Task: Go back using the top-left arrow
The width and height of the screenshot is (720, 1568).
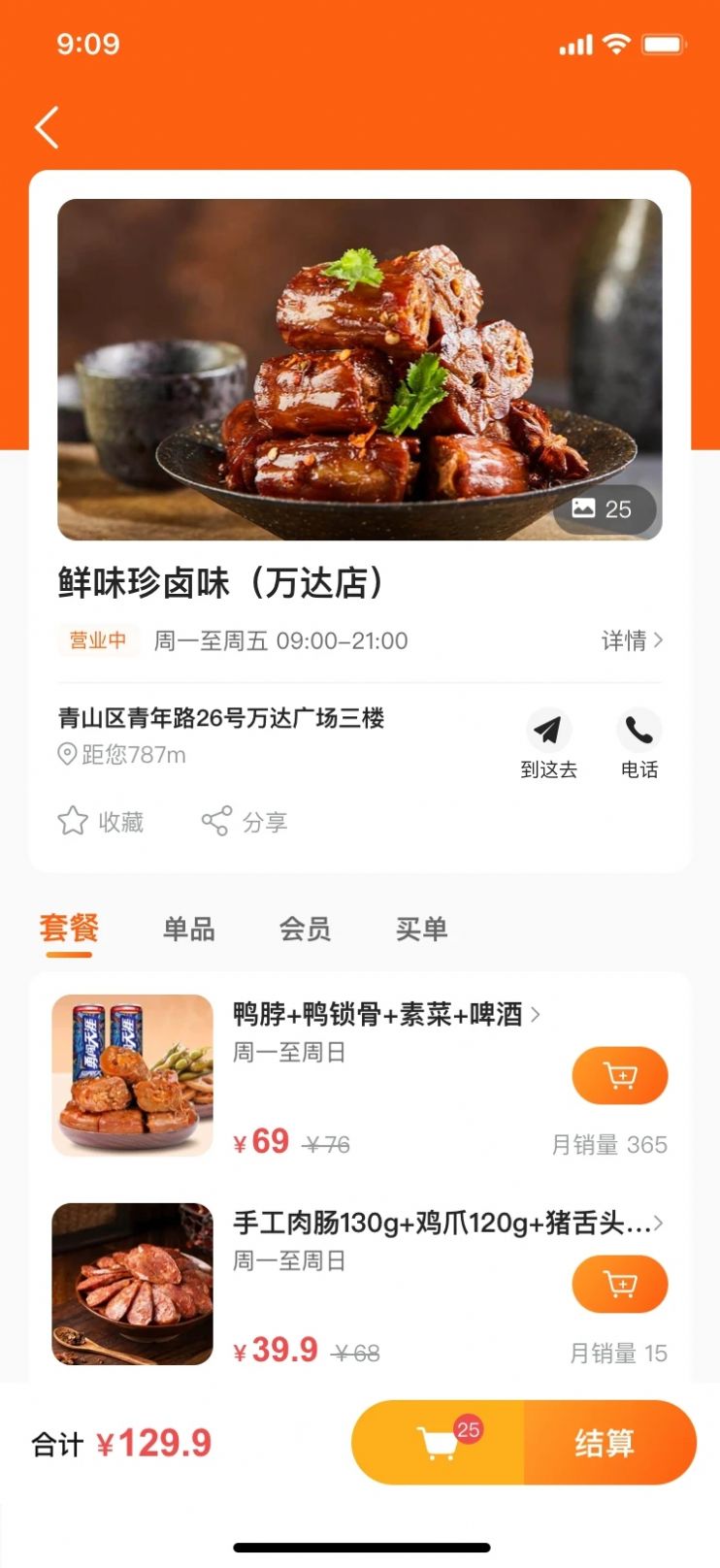Action: coord(47,127)
